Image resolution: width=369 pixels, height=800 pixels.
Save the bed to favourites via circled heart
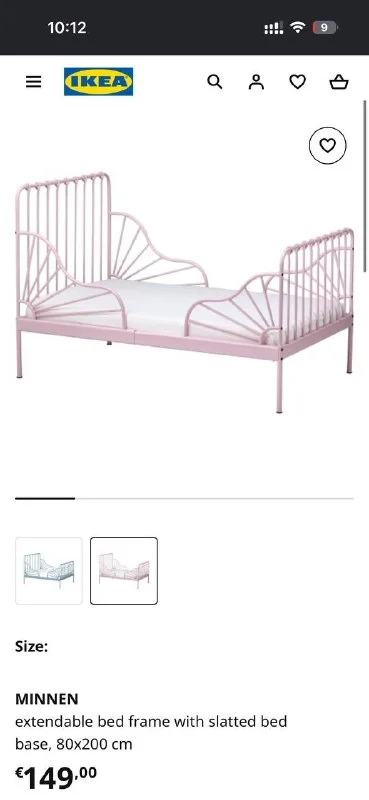328,145
